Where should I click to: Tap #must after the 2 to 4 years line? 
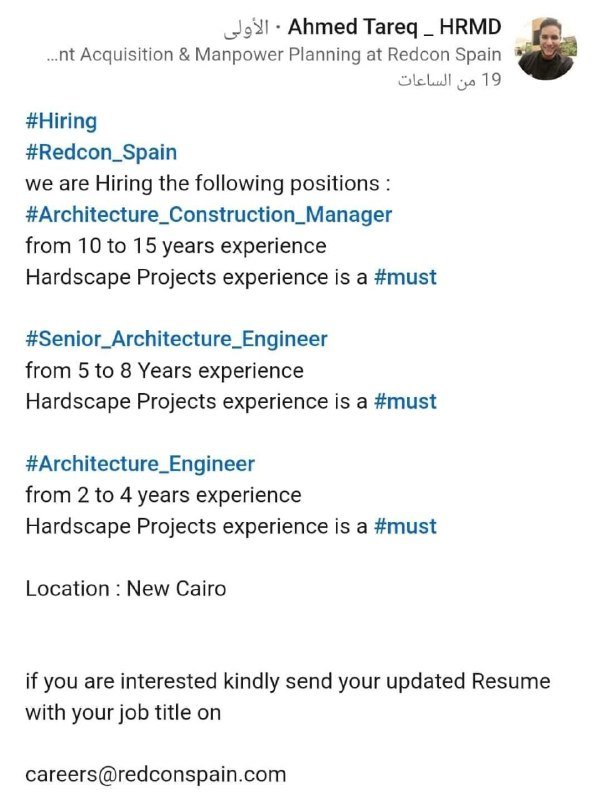tap(405, 527)
